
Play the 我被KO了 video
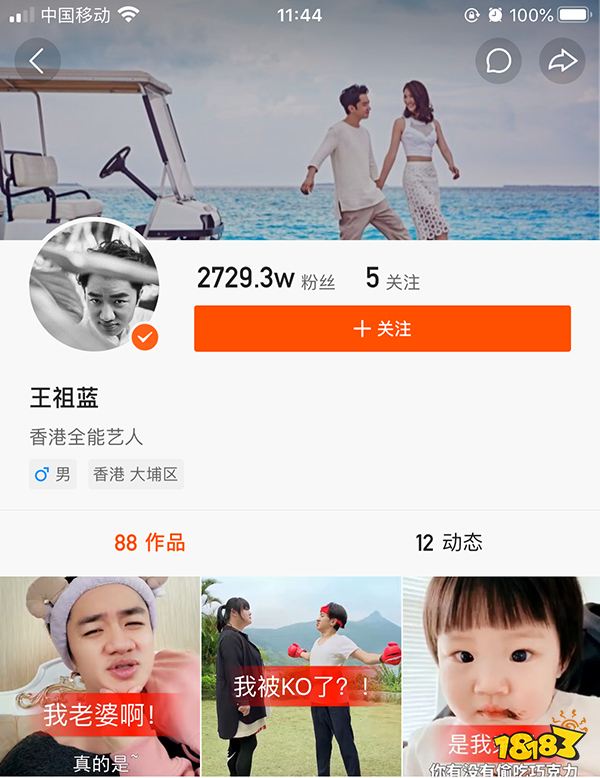pos(301,677)
